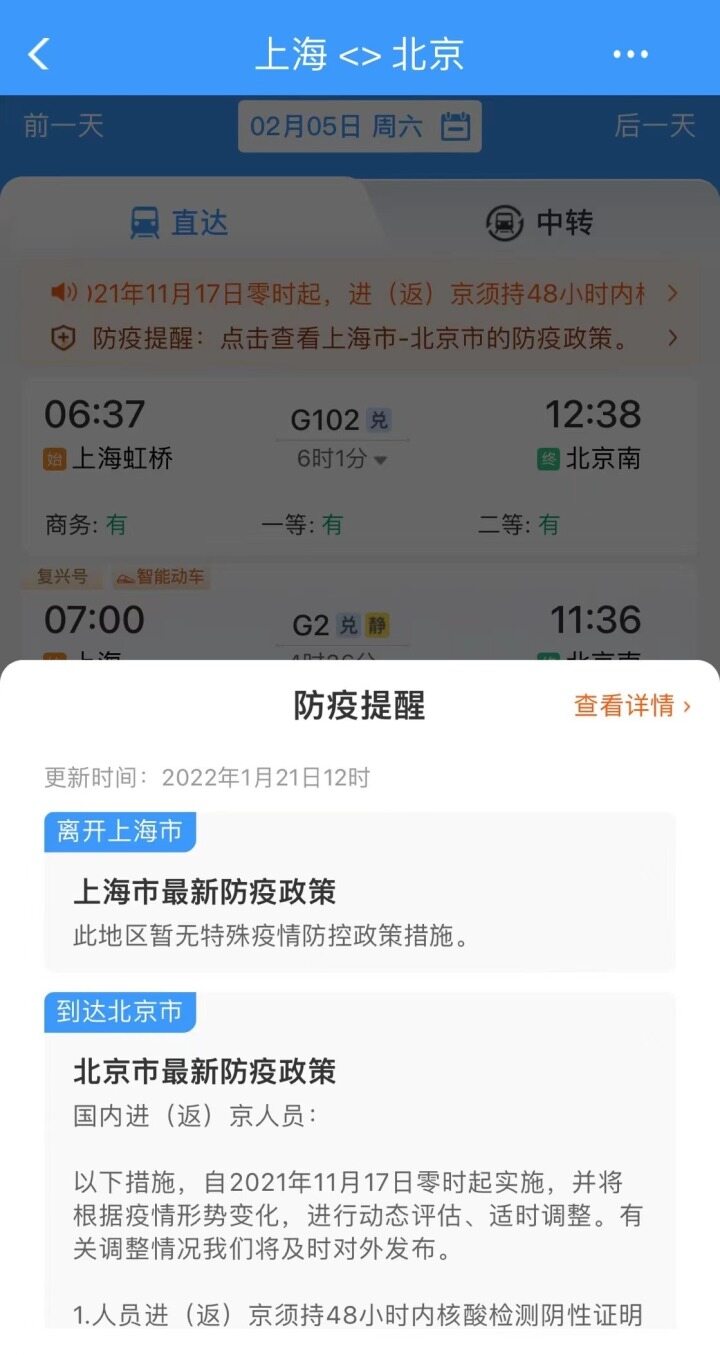
Task: Go to the next day (后一天)
Action: click(655, 126)
